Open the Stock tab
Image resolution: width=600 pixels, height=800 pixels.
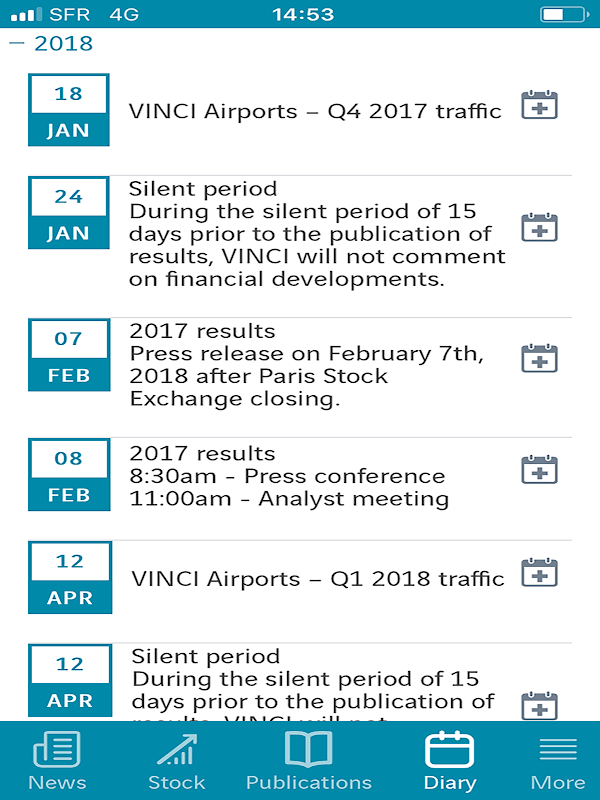(x=176, y=761)
